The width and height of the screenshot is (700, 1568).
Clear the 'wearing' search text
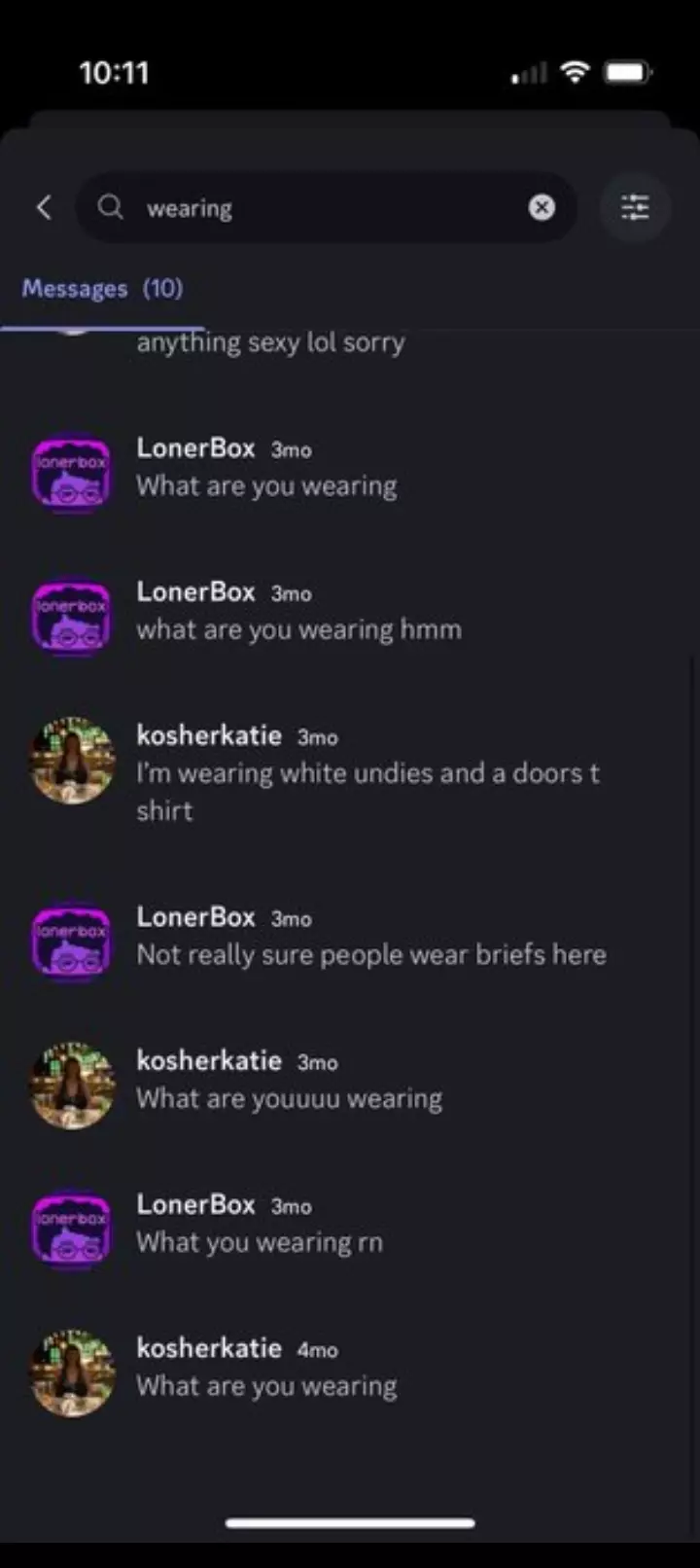(x=542, y=207)
